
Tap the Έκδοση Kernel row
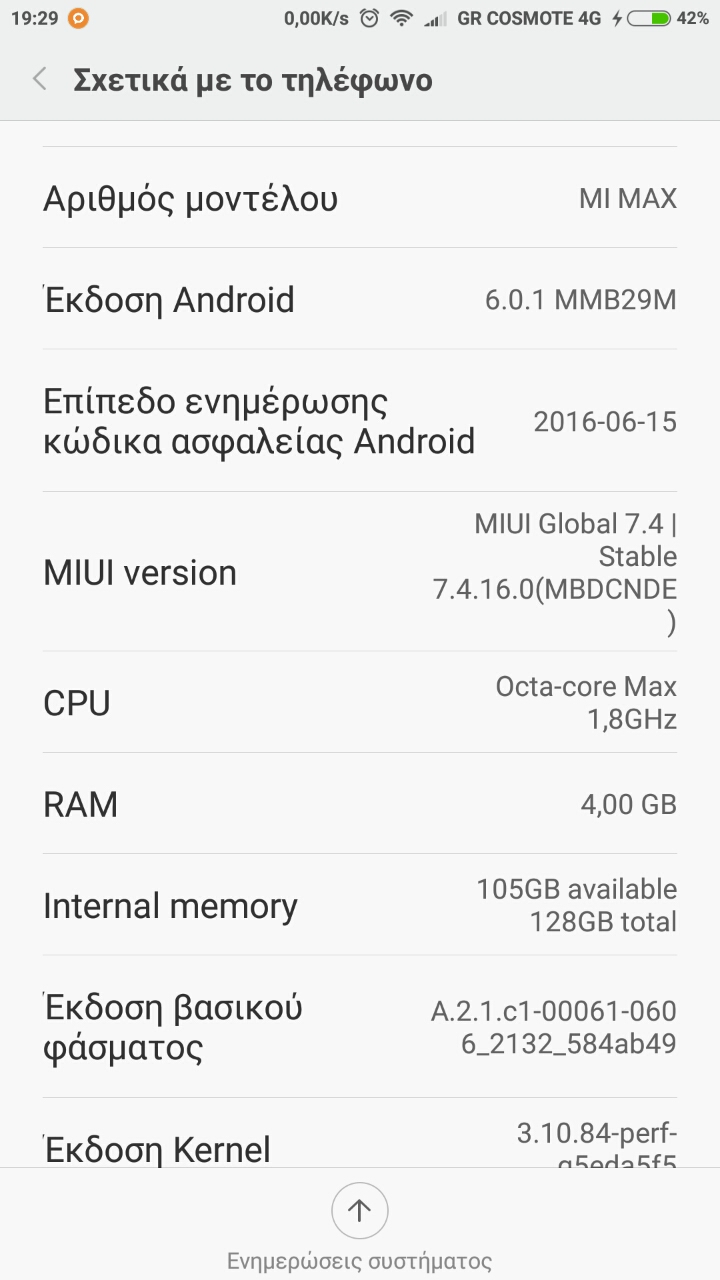click(x=359, y=1140)
